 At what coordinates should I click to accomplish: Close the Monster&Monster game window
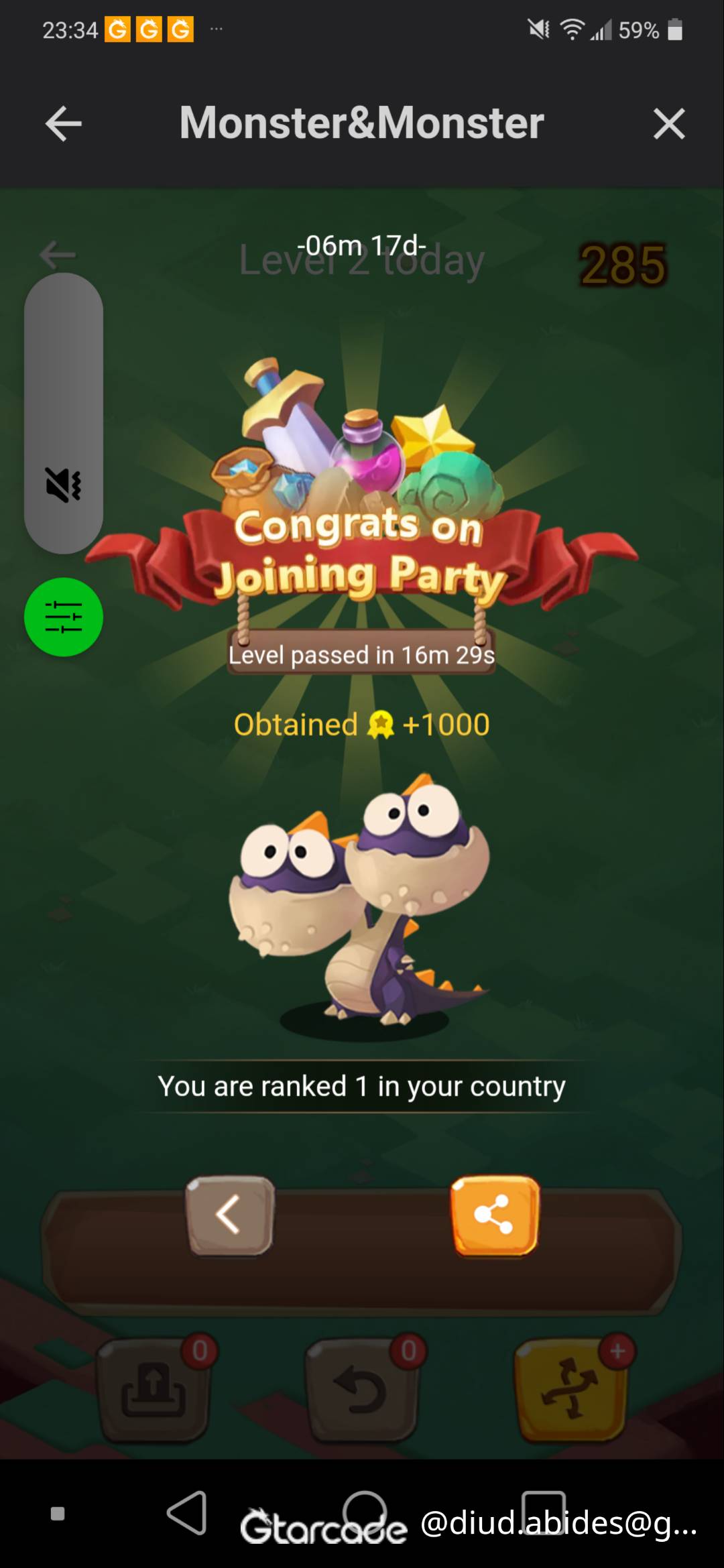668,124
